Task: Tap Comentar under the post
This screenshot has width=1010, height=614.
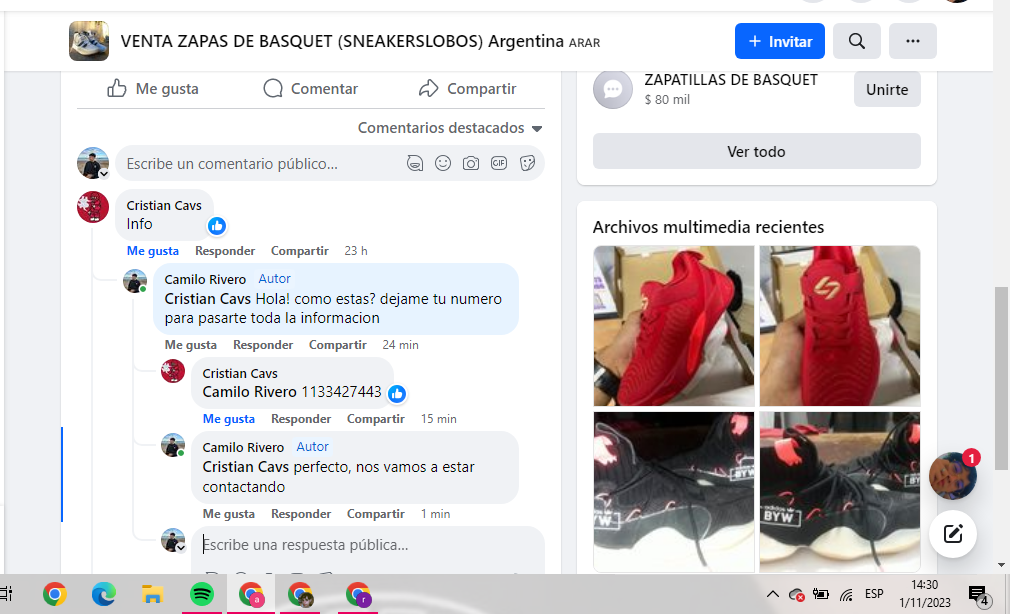Action: coord(311,88)
